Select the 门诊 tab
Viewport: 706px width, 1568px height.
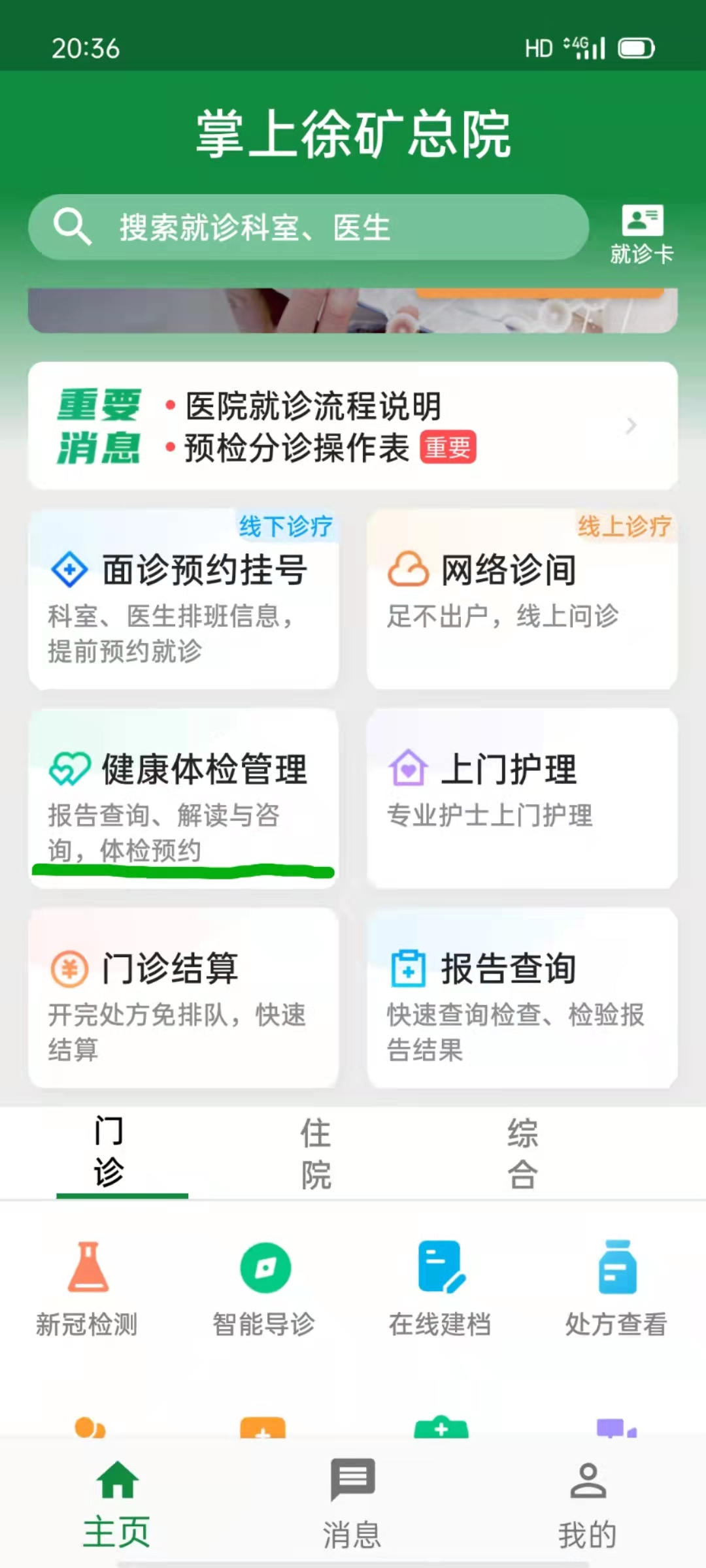point(109,1152)
